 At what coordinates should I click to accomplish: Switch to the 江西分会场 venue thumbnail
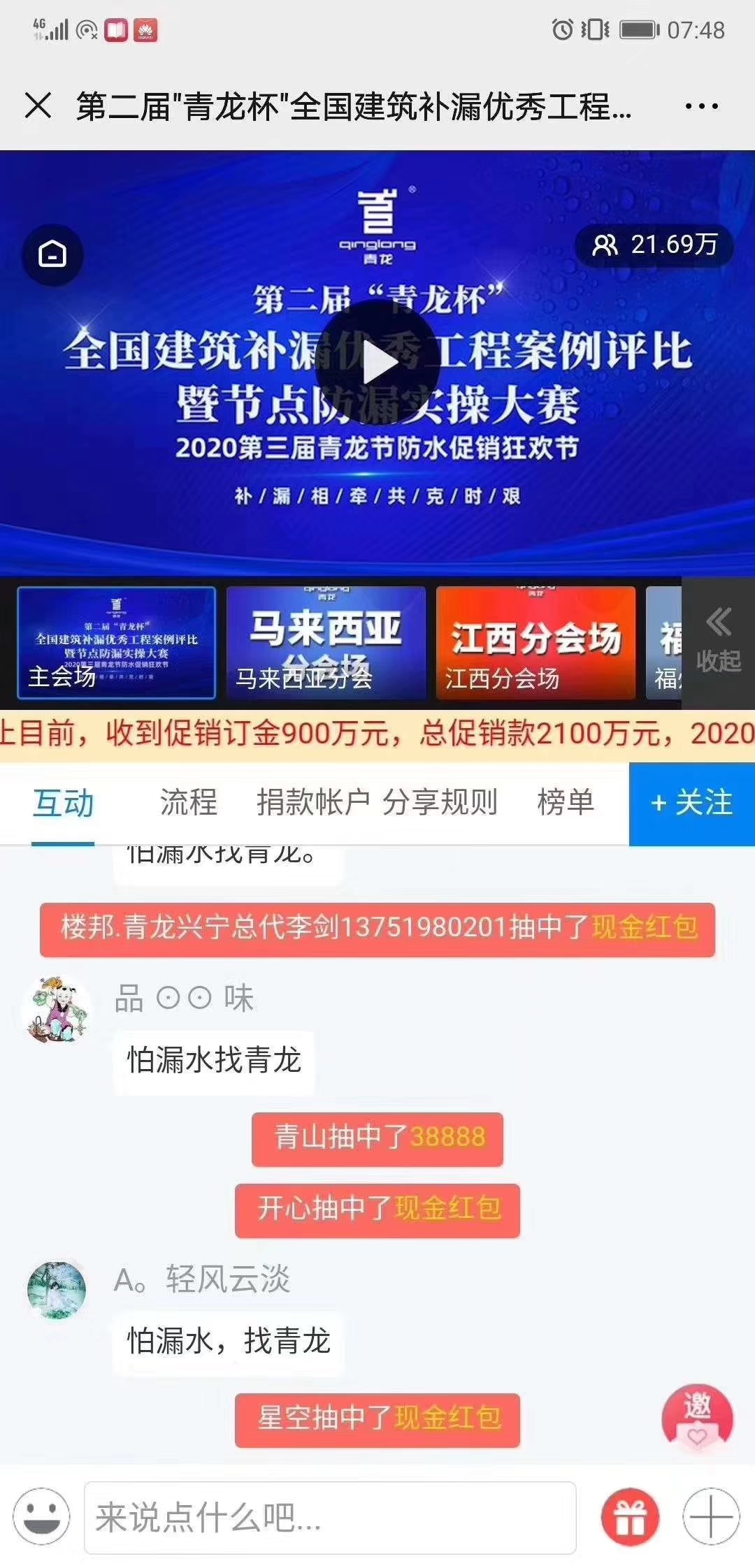pos(536,643)
